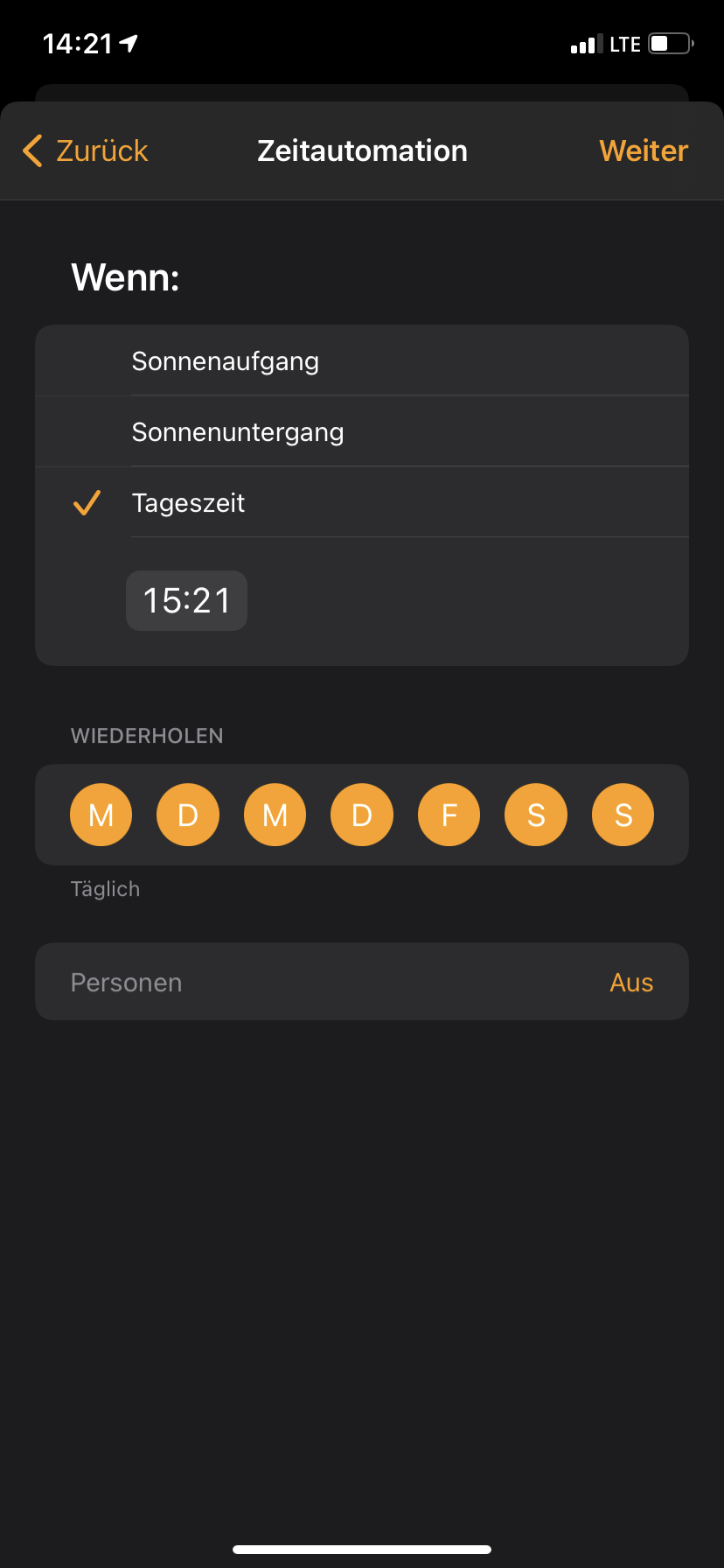Deselect Monday, the first M day circle
Viewport: 724px width, 1568px height.
(x=101, y=815)
